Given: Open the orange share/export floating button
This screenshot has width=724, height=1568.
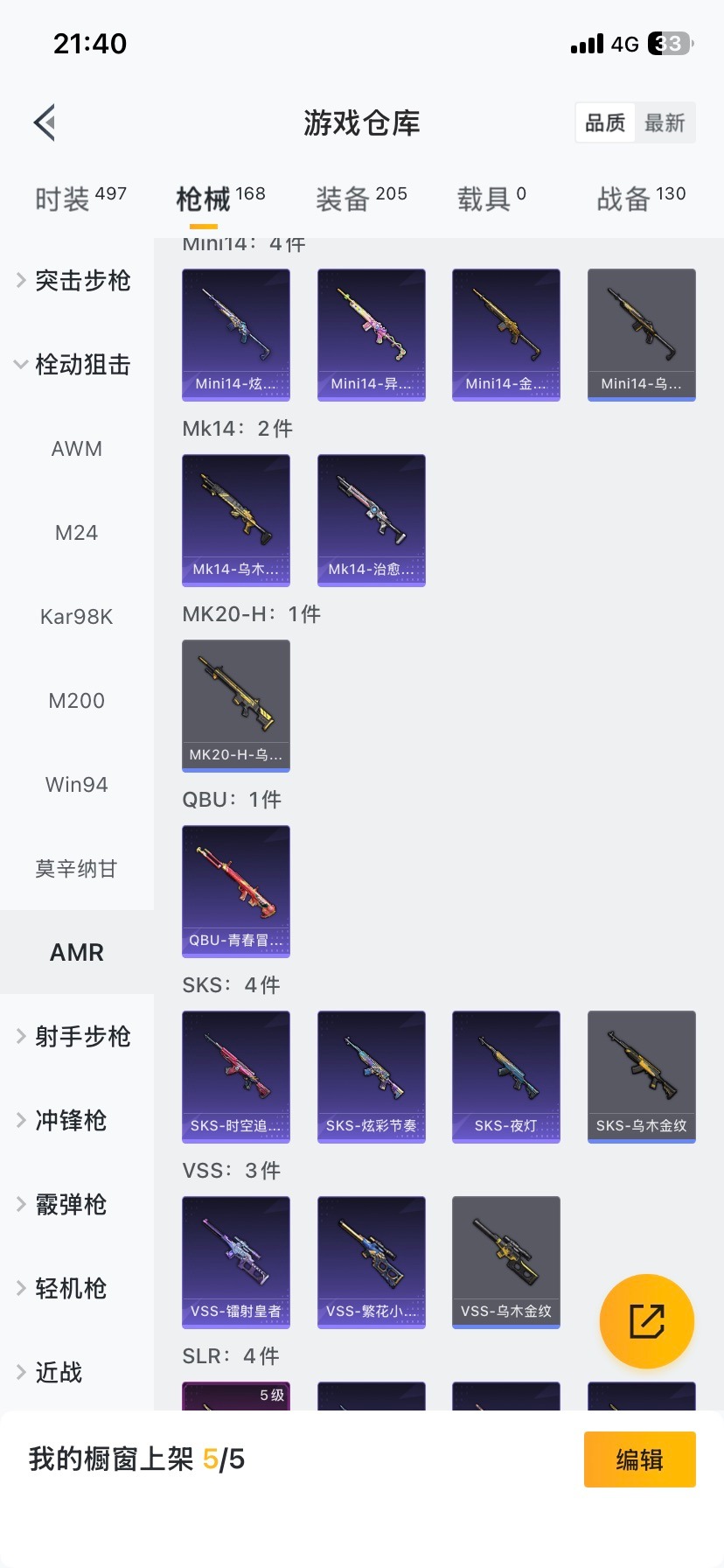Looking at the screenshot, I should tap(646, 1321).
